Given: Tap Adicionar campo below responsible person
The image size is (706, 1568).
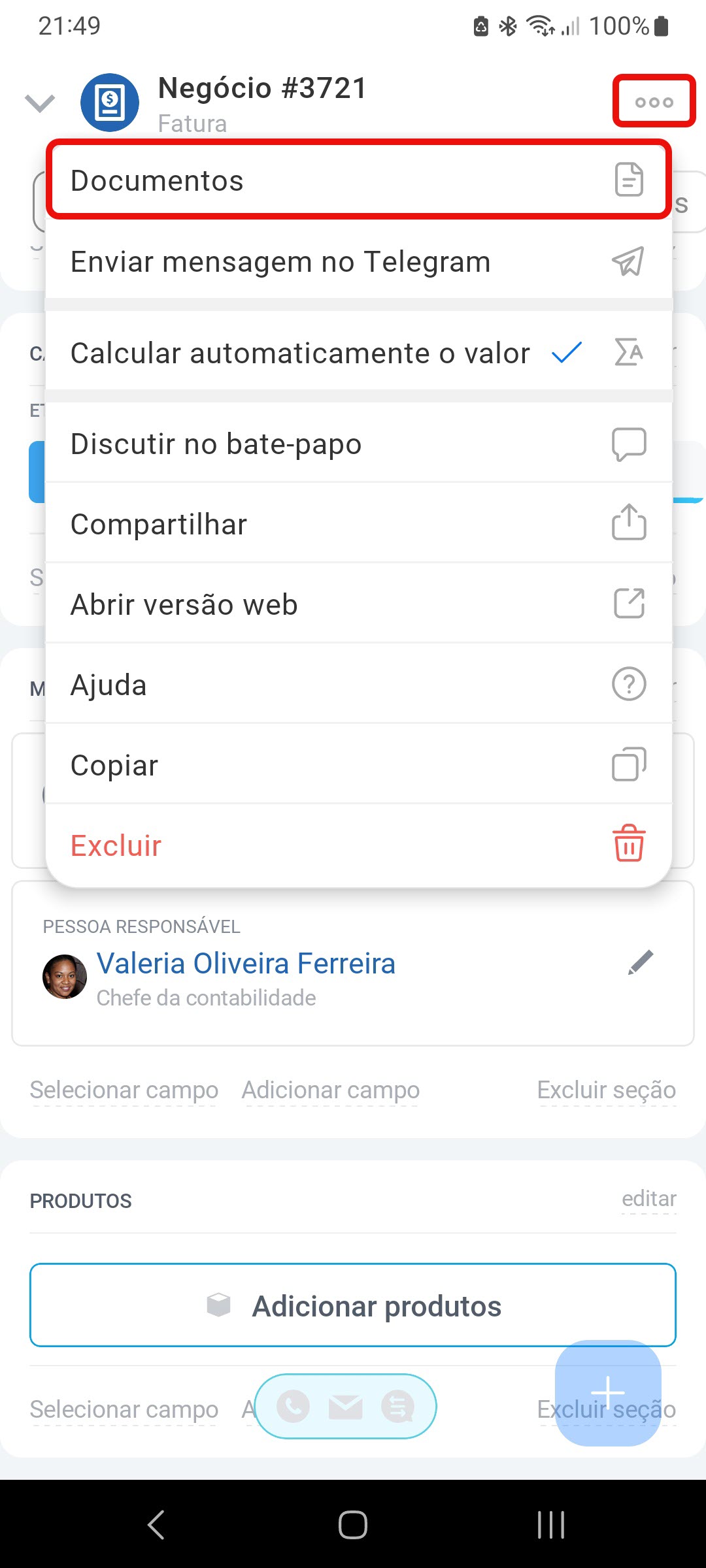Looking at the screenshot, I should (331, 1090).
